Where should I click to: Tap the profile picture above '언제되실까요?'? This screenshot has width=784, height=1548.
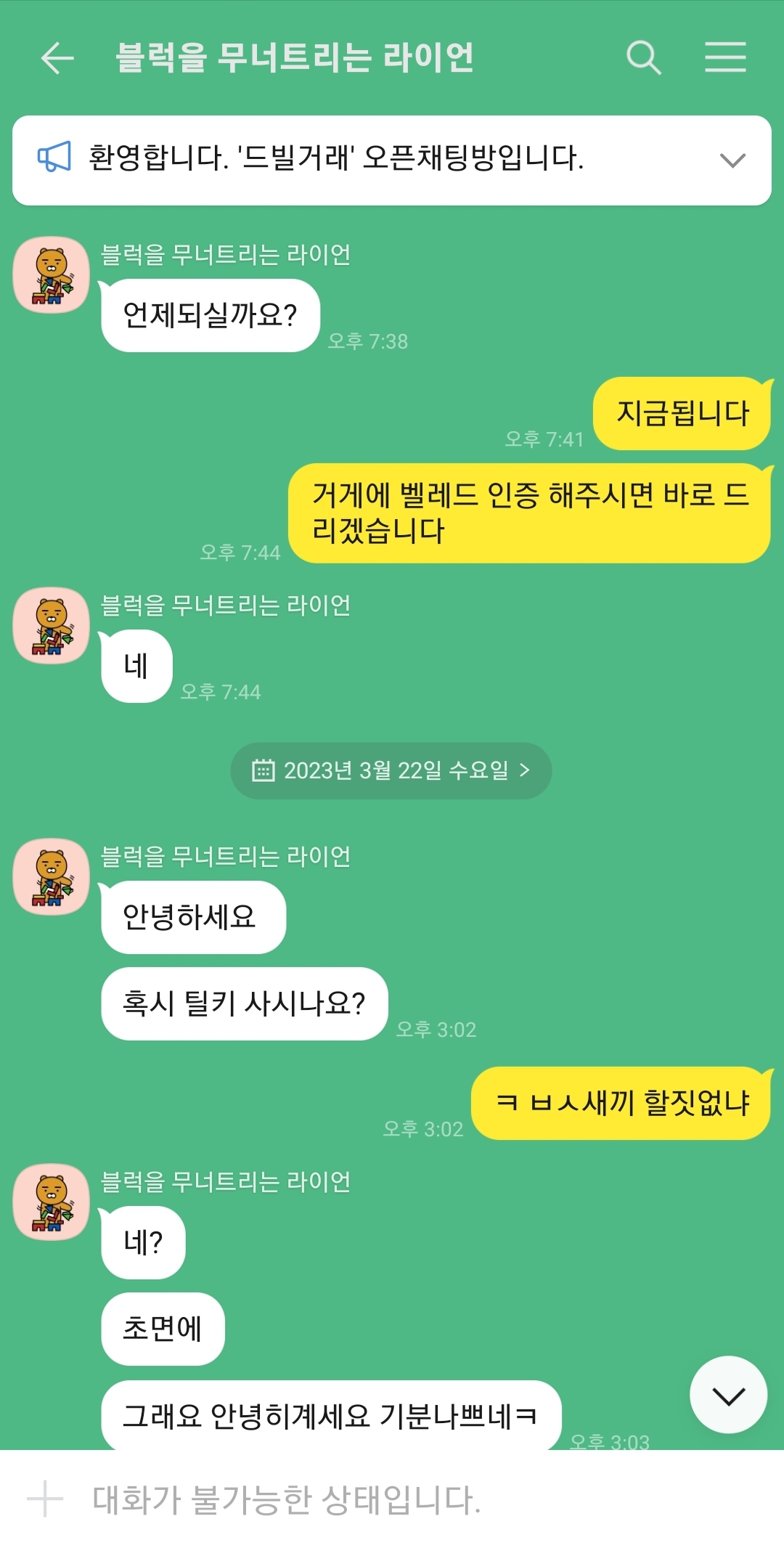[51, 275]
